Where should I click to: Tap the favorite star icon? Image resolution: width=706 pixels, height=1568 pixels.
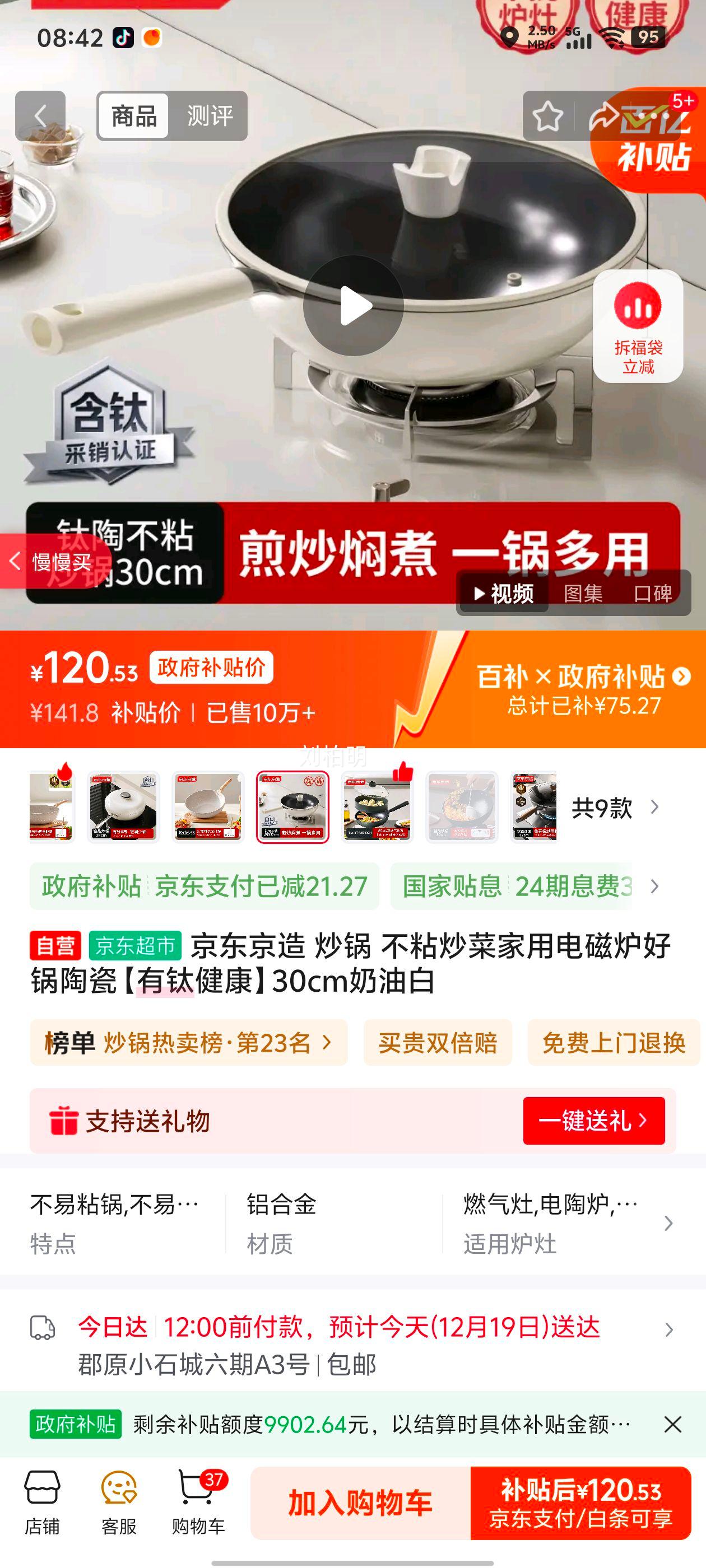pos(547,116)
